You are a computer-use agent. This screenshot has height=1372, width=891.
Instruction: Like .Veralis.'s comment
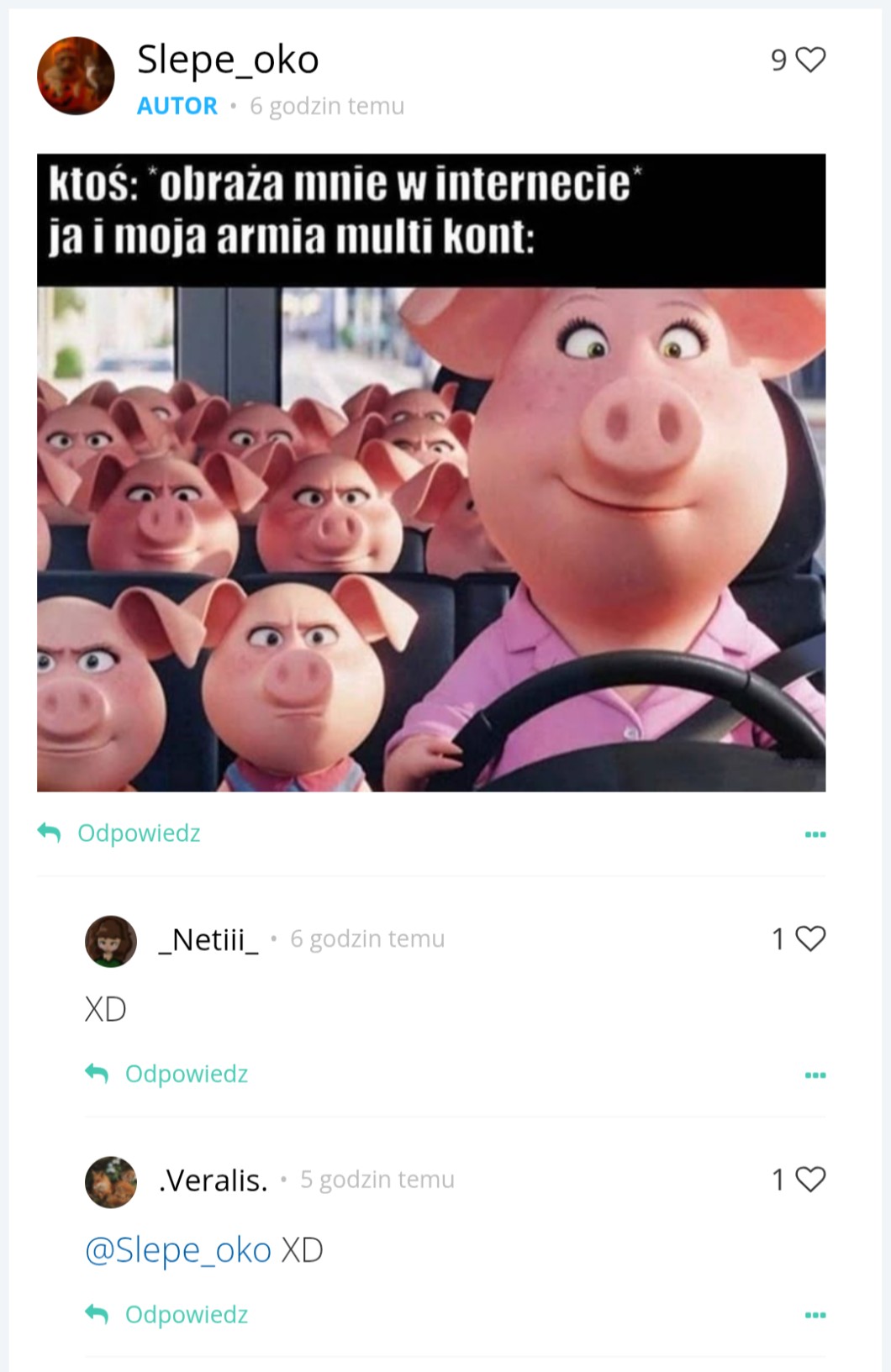810,1180
